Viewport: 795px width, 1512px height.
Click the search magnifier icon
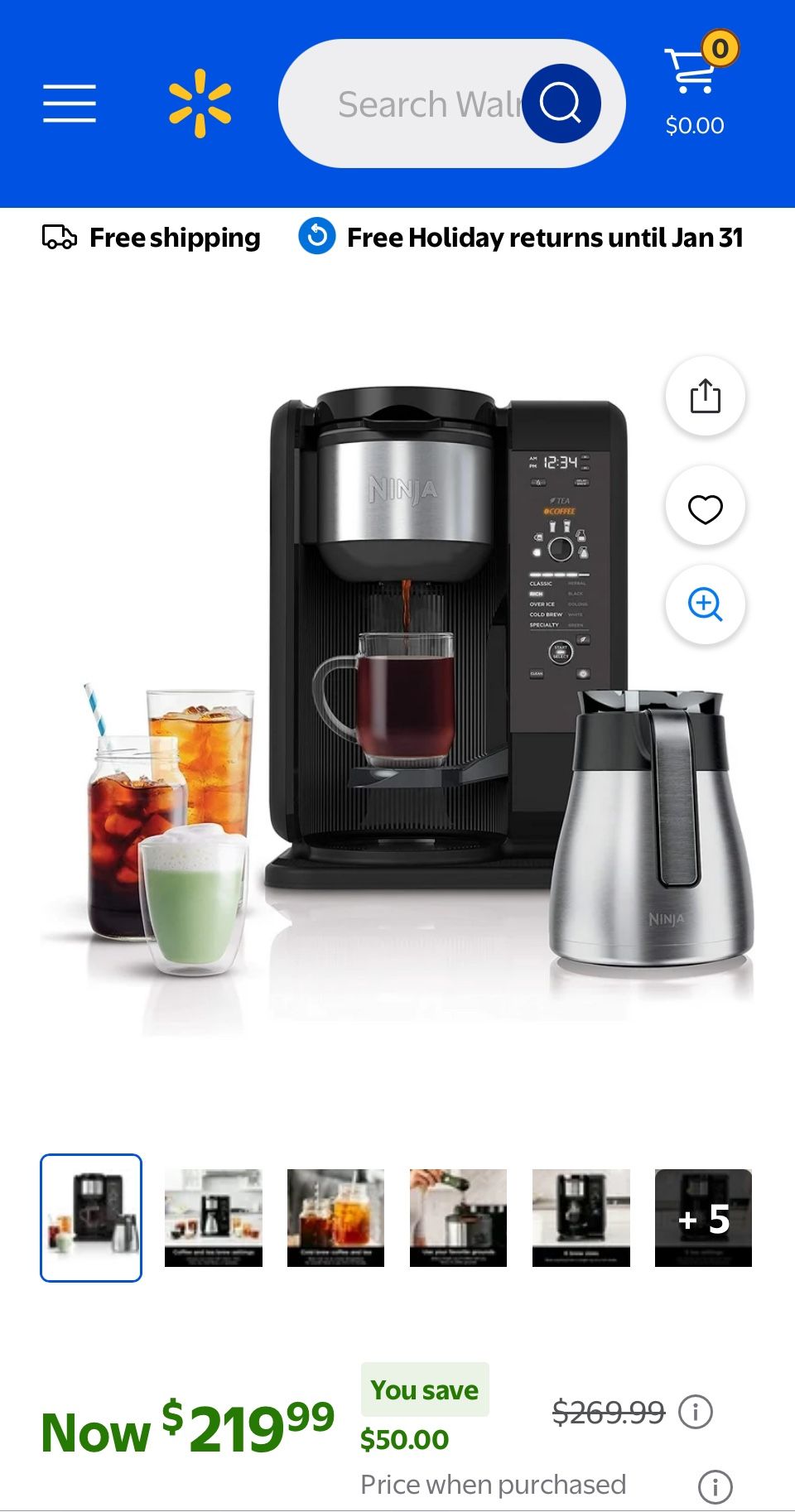(x=562, y=103)
